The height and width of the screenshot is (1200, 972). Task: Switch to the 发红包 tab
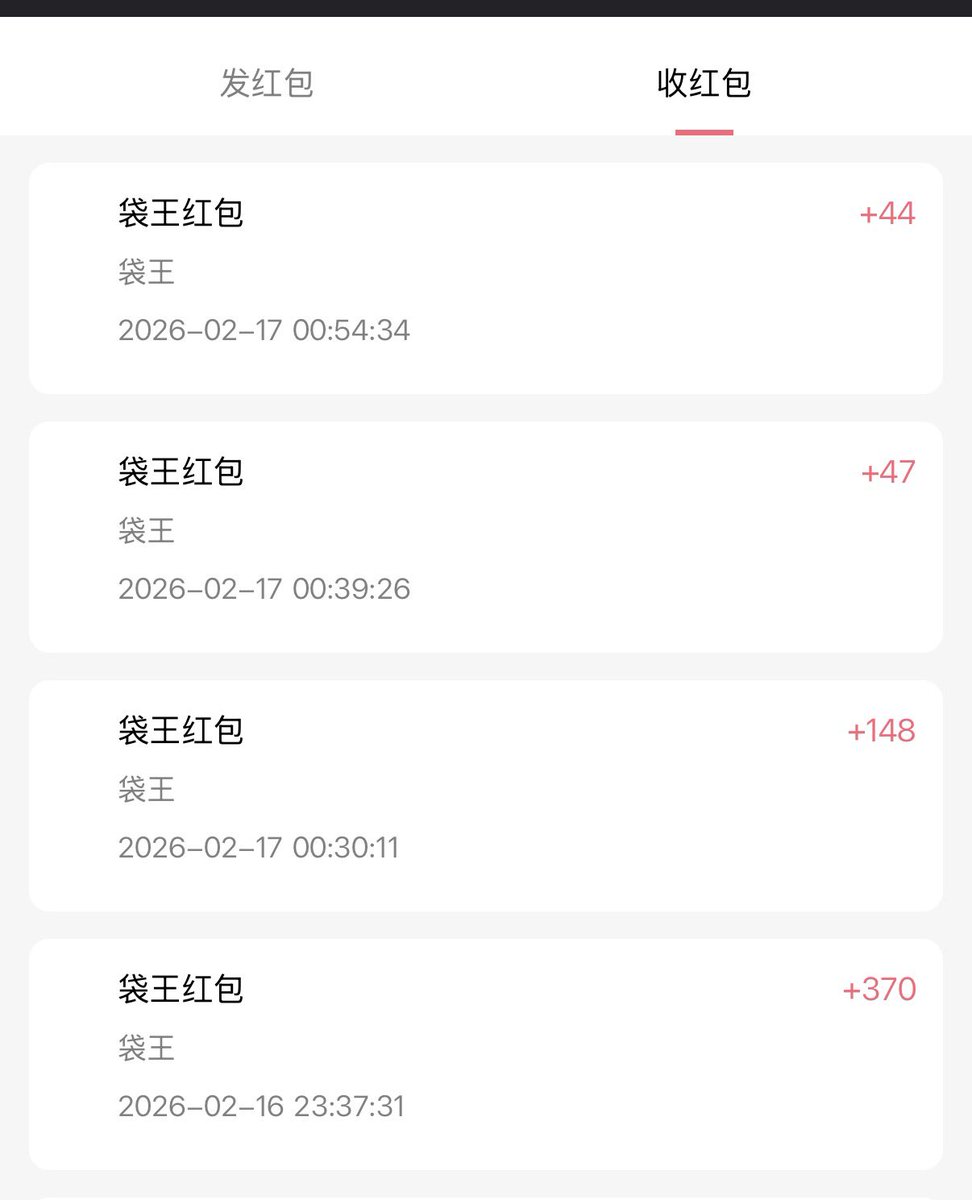[x=267, y=83]
